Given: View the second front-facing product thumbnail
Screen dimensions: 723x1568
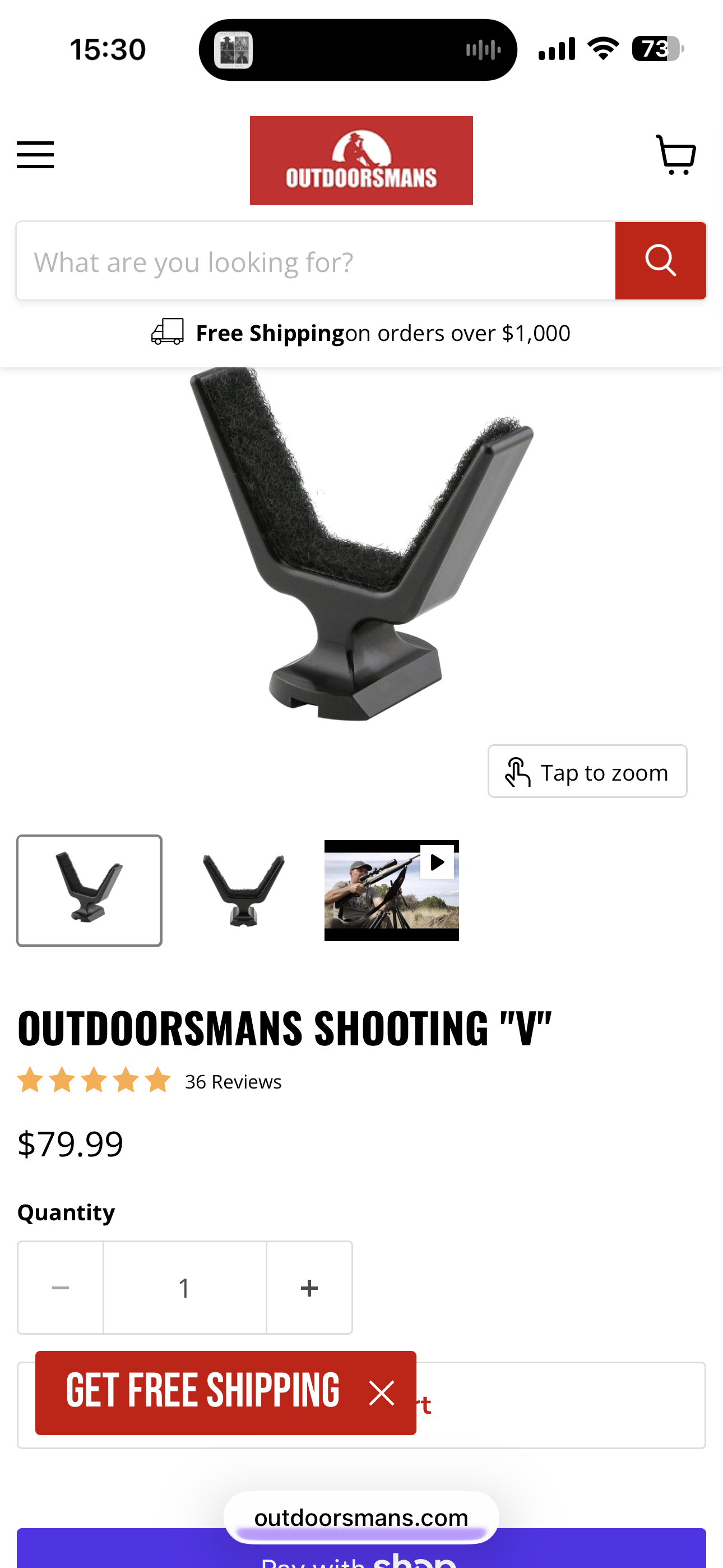Looking at the screenshot, I should (x=243, y=890).
